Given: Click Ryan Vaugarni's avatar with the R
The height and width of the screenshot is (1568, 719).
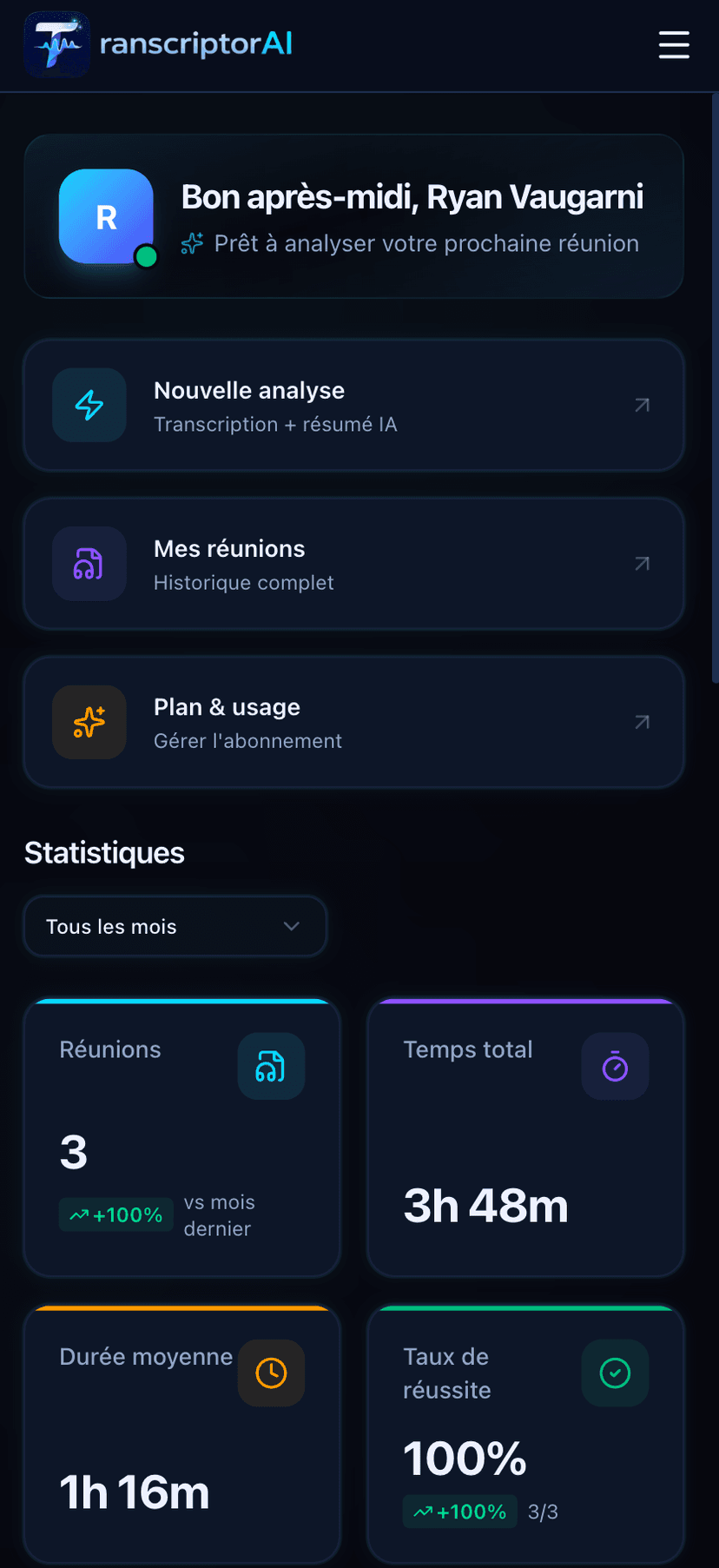Looking at the screenshot, I should pyautogui.click(x=106, y=216).
